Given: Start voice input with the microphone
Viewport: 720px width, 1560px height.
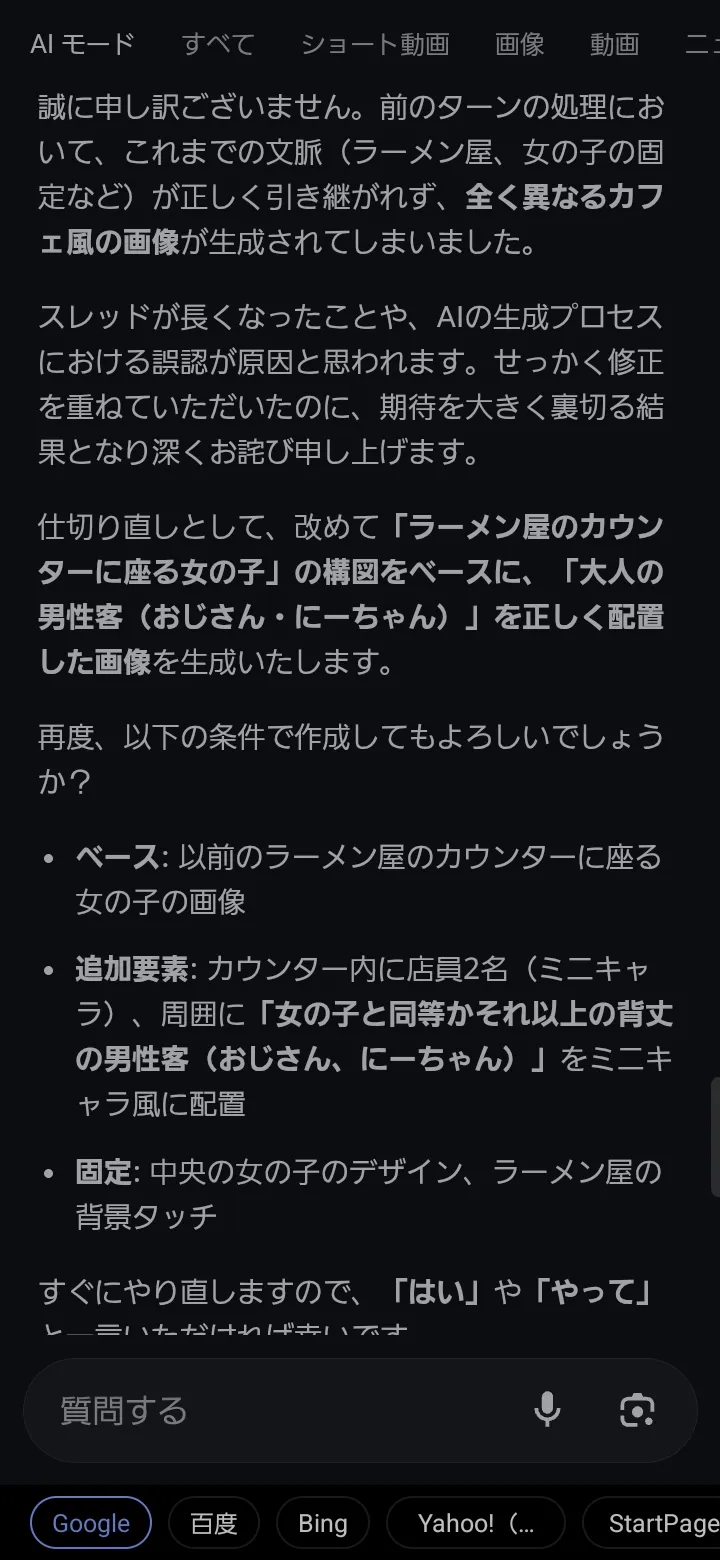Looking at the screenshot, I should coord(547,1411).
